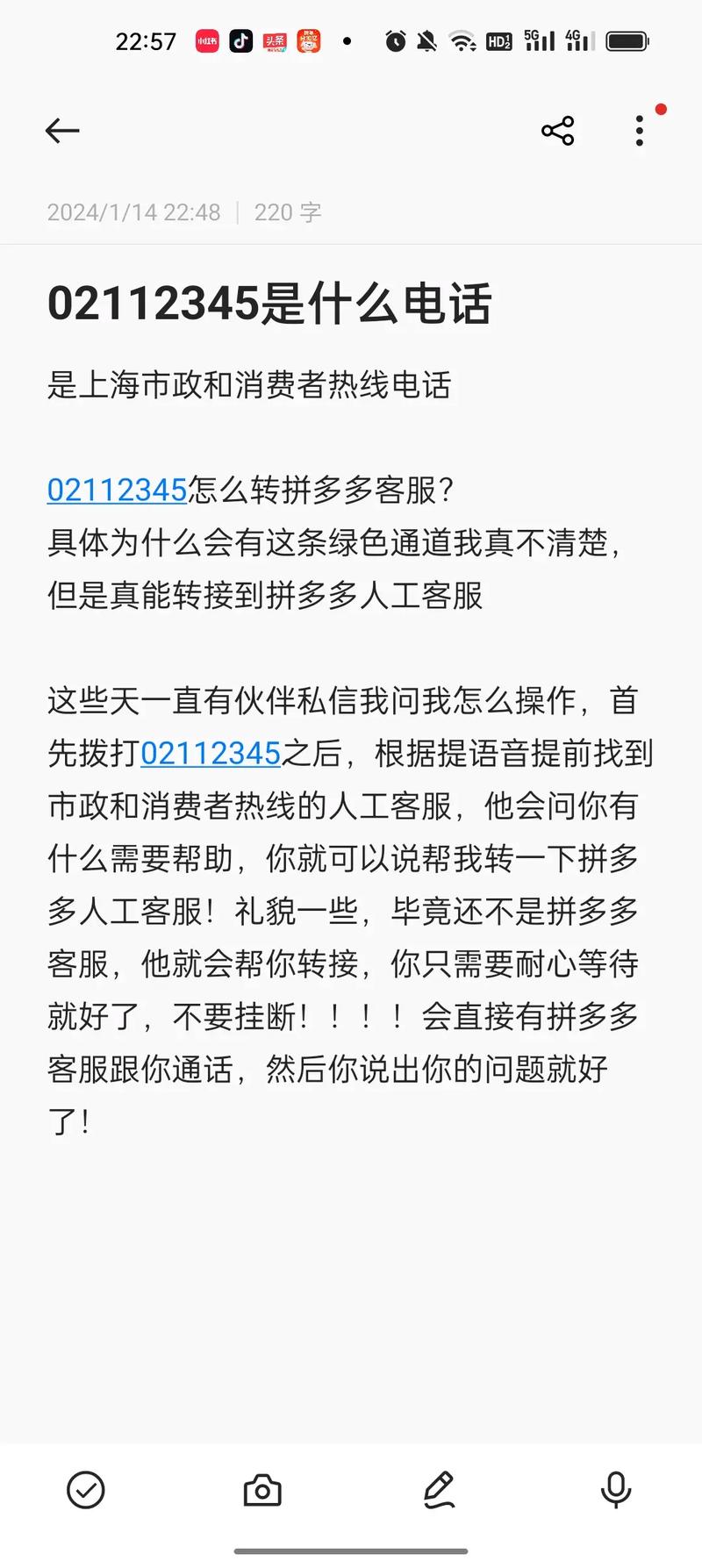702x1568 pixels.
Task: Start voice input with the microphone
Action: pos(616,1490)
